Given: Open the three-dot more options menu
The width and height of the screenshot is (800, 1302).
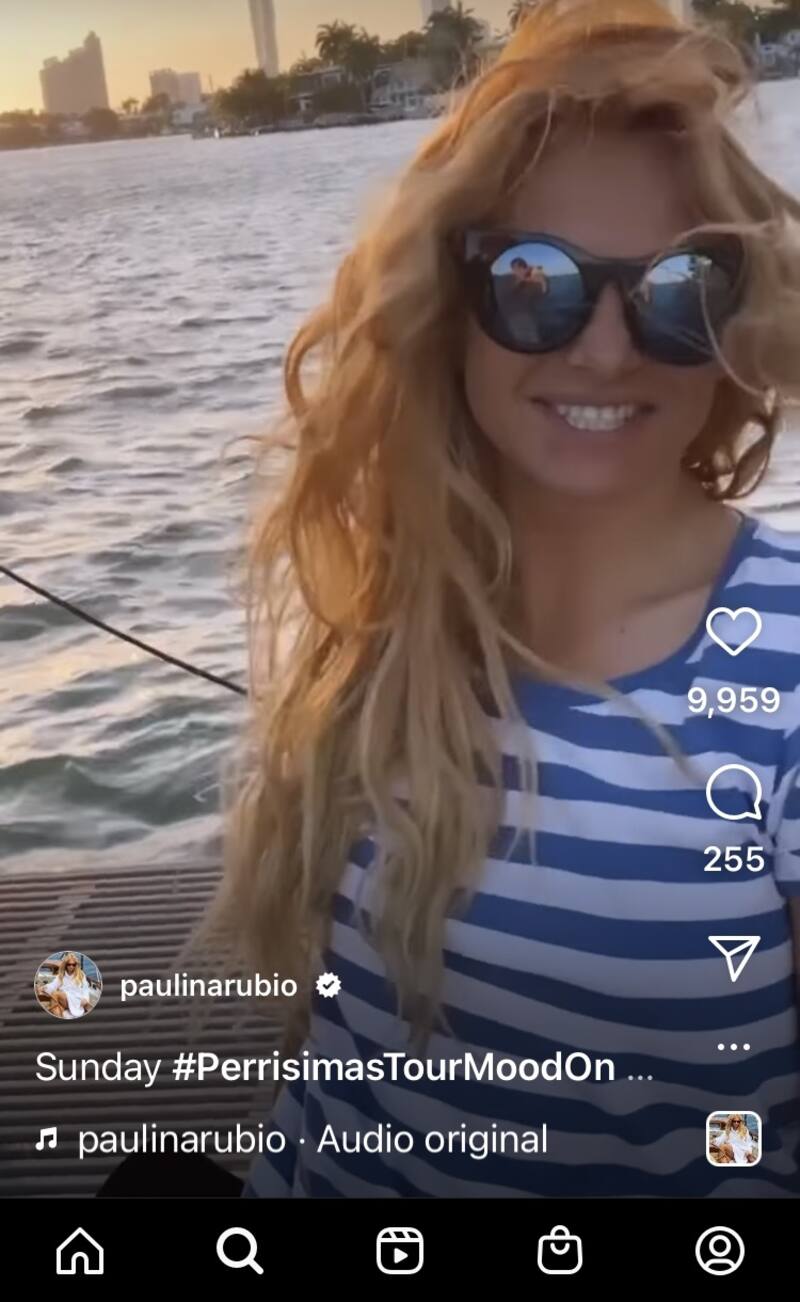Looking at the screenshot, I should (x=733, y=1047).
